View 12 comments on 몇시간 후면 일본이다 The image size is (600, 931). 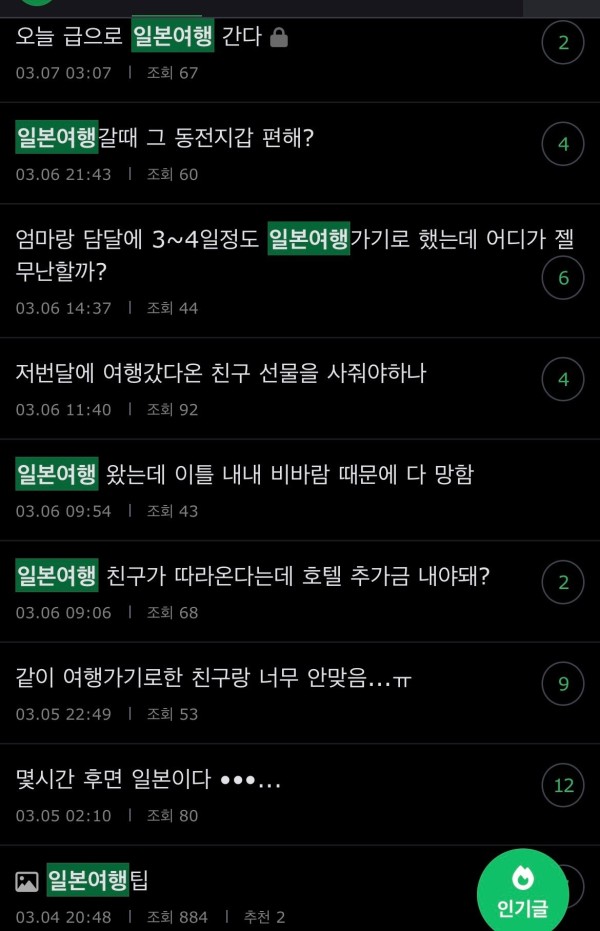click(x=563, y=785)
